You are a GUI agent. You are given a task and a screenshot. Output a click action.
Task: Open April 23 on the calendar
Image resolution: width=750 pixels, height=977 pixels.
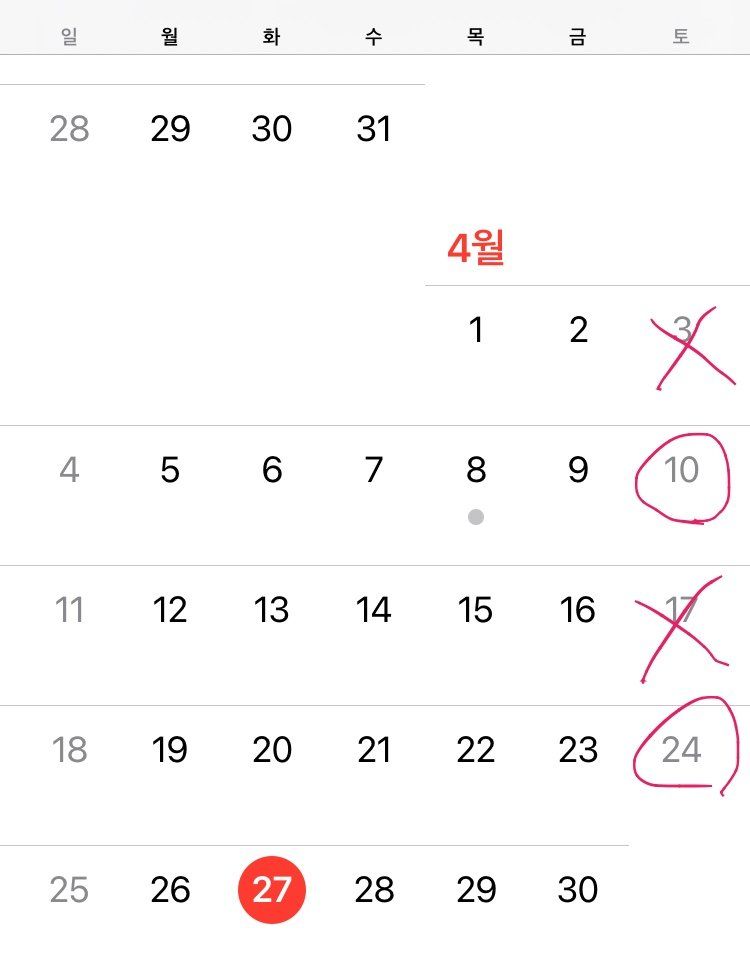click(578, 750)
